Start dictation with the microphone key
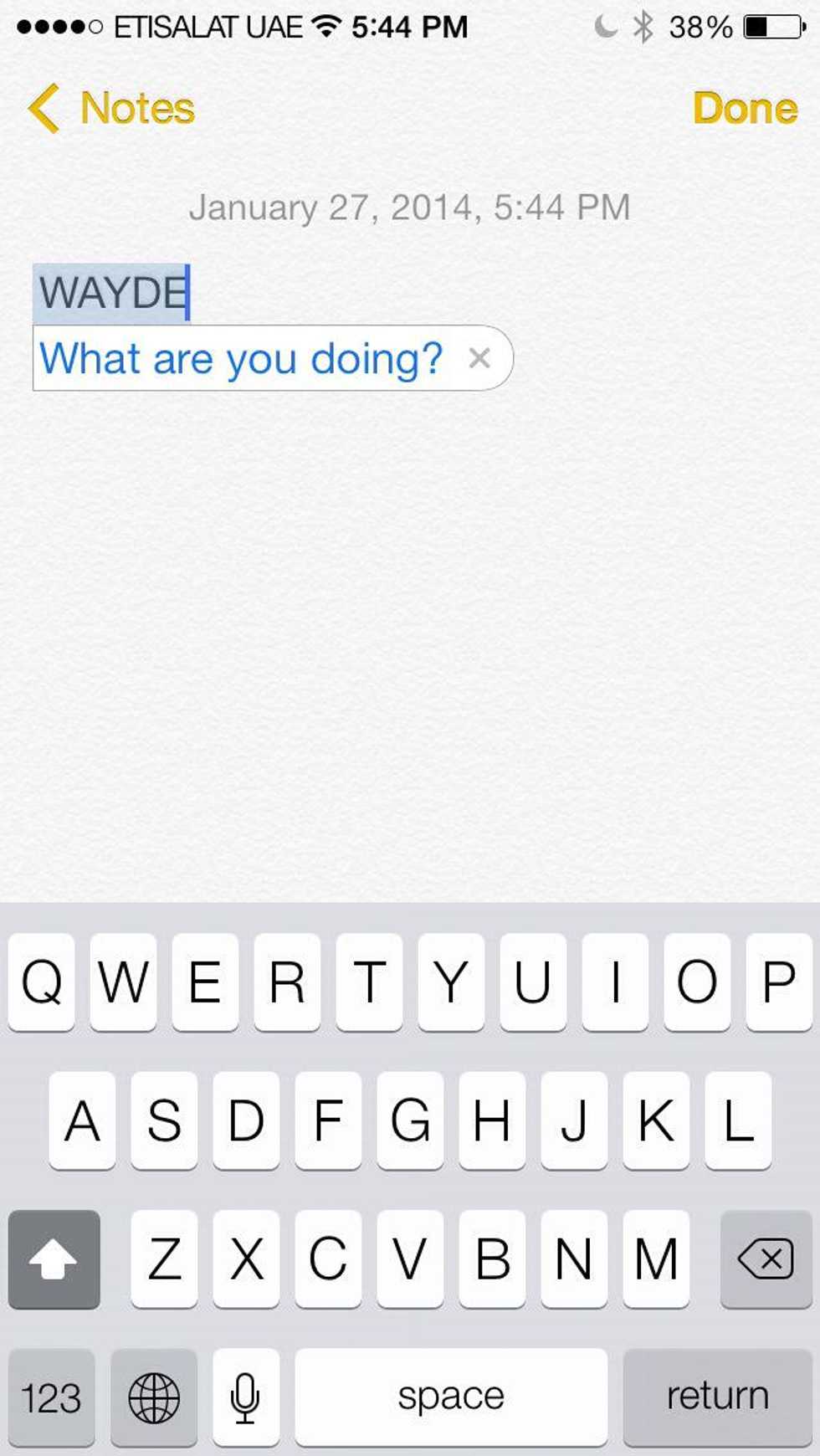 (x=245, y=1397)
